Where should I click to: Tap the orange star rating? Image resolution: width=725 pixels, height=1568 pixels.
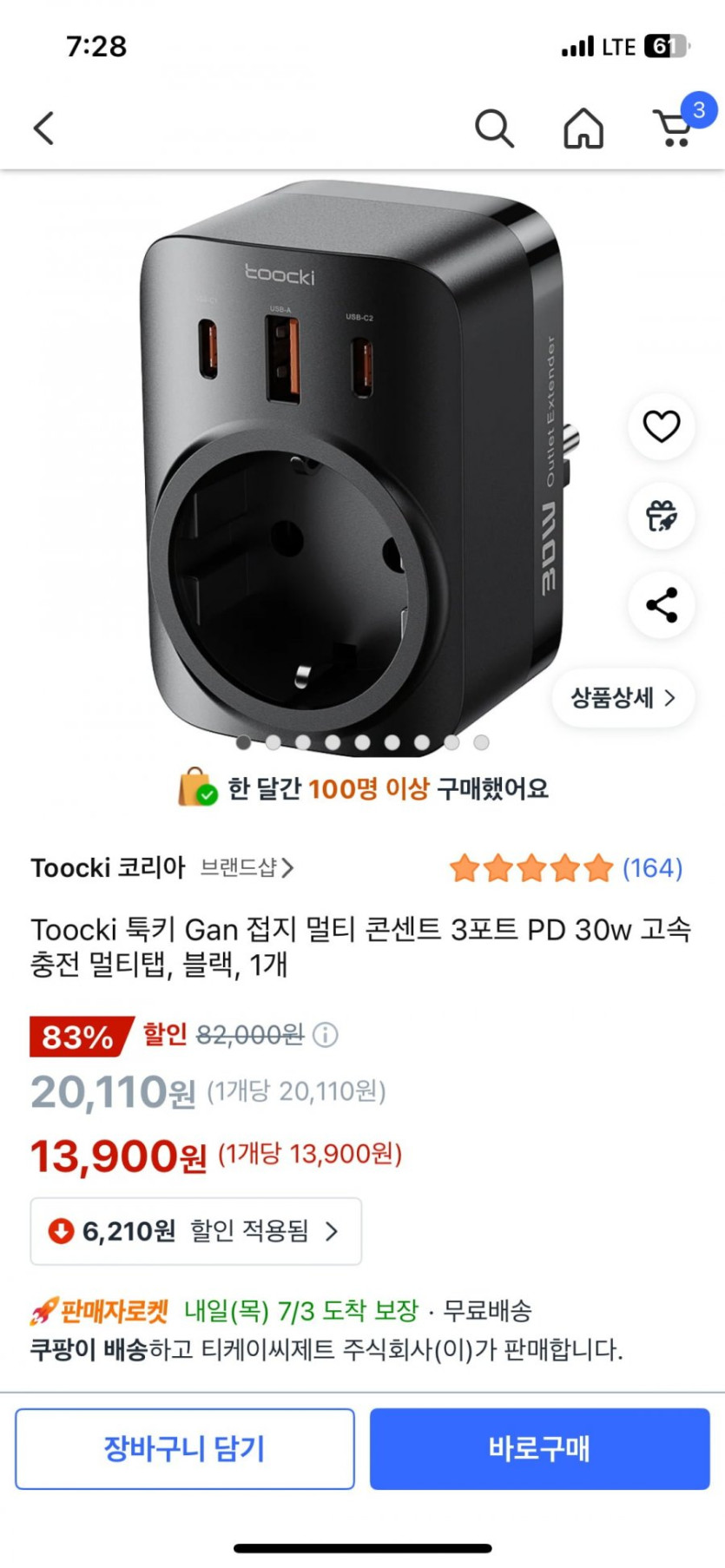[530, 867]
